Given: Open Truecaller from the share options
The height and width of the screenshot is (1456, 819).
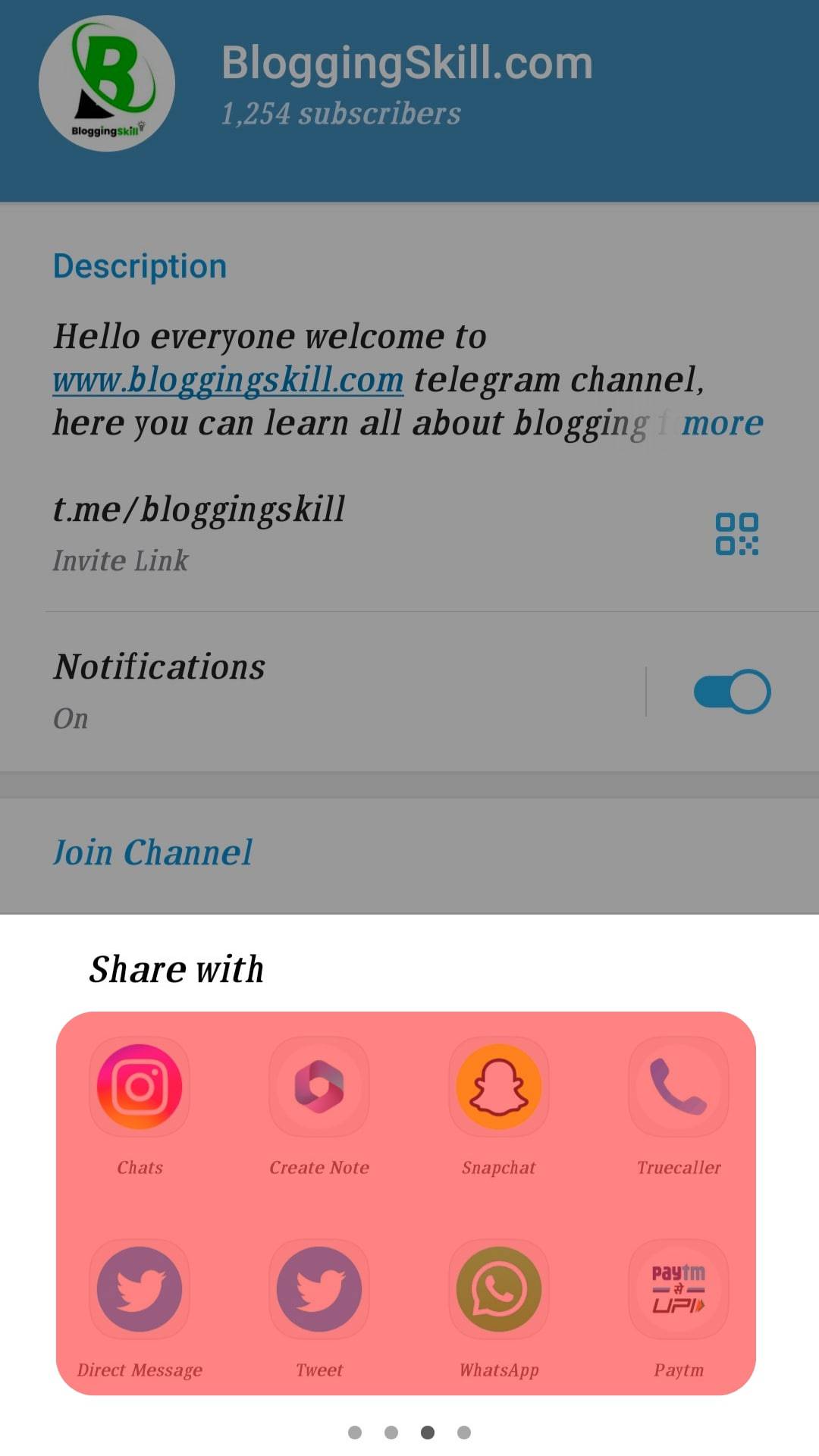Looking at the screenshot, I should click(x=677, y=1087).
